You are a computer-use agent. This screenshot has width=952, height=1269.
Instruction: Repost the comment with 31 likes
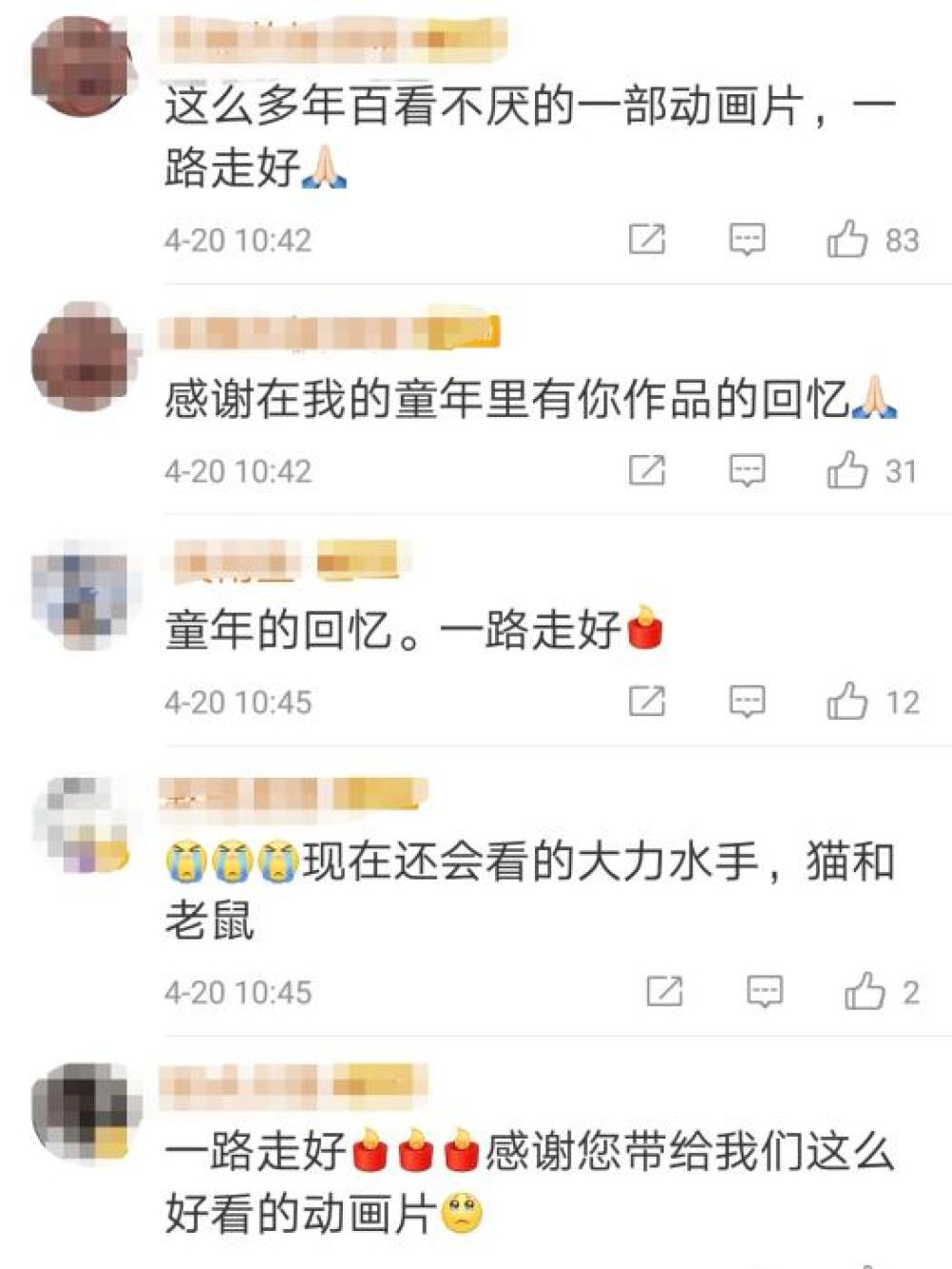click(x=646, y=470)
